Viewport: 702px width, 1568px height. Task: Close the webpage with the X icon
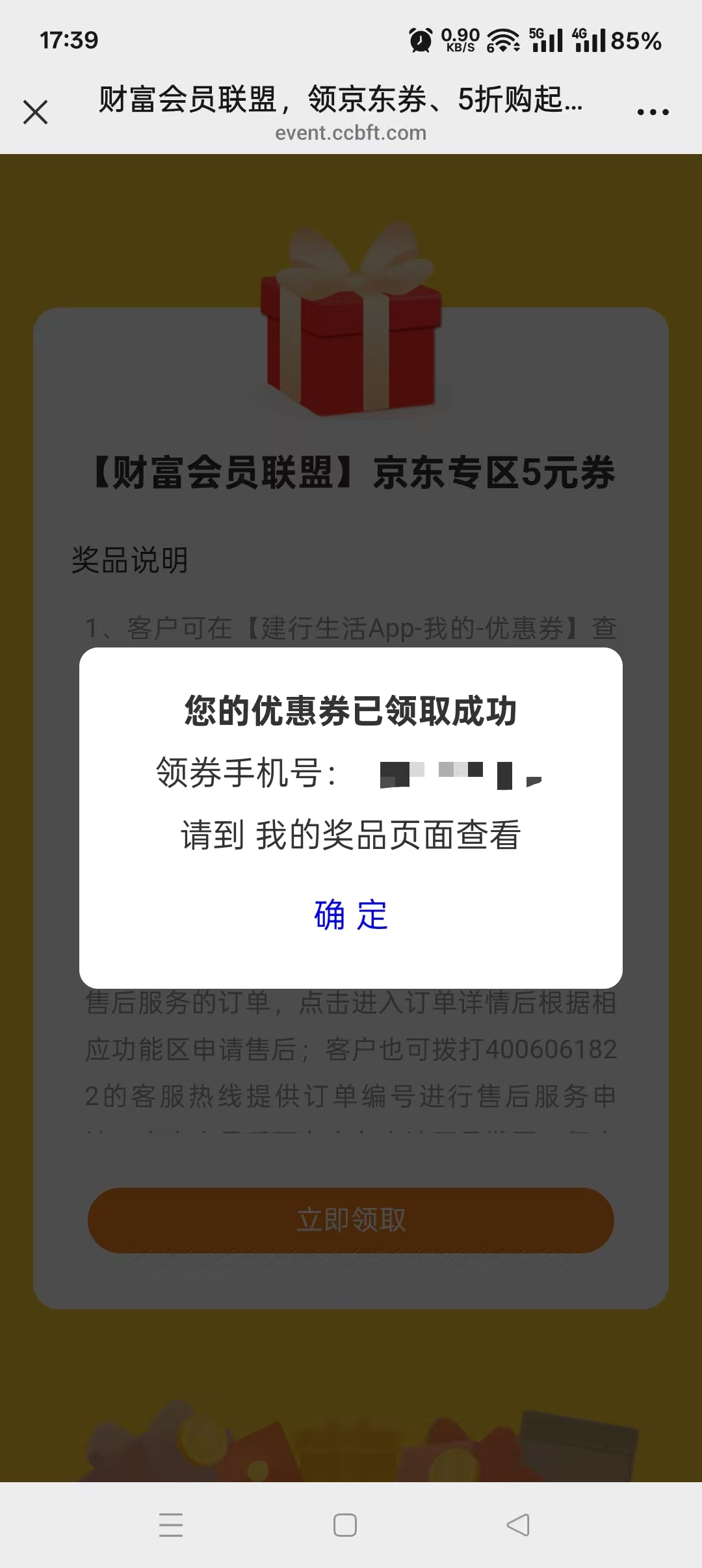coord(36,112)
